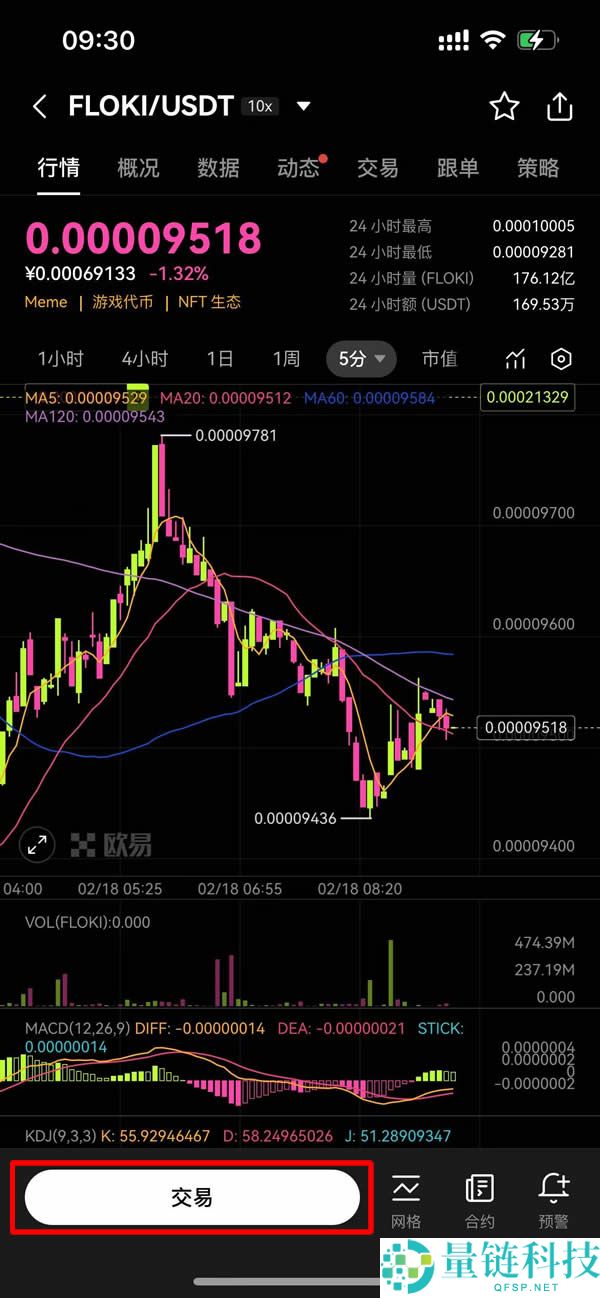
Task: Open 网格 grid trading
Action: pos(406,1199)
